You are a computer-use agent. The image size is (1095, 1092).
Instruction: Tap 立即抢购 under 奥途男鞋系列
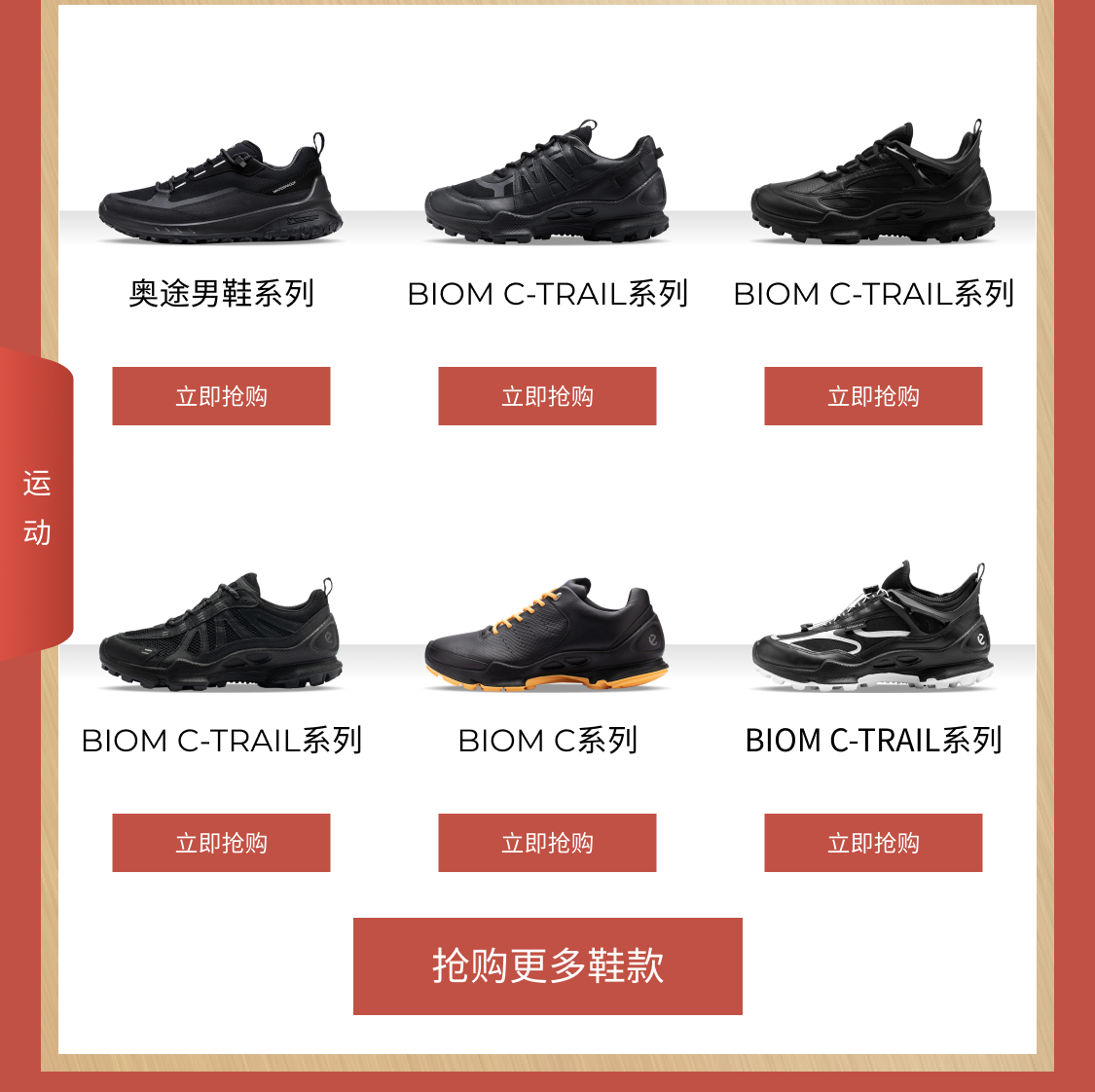coord(221,396)
